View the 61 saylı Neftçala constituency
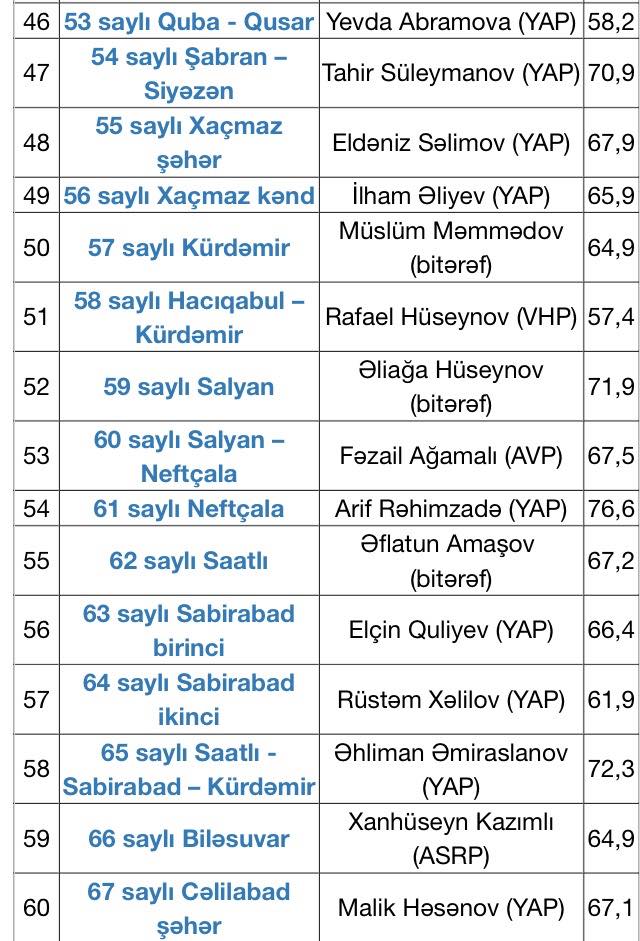Image resolution: width=640 pixels, height=941 pixels. [189, 508]
